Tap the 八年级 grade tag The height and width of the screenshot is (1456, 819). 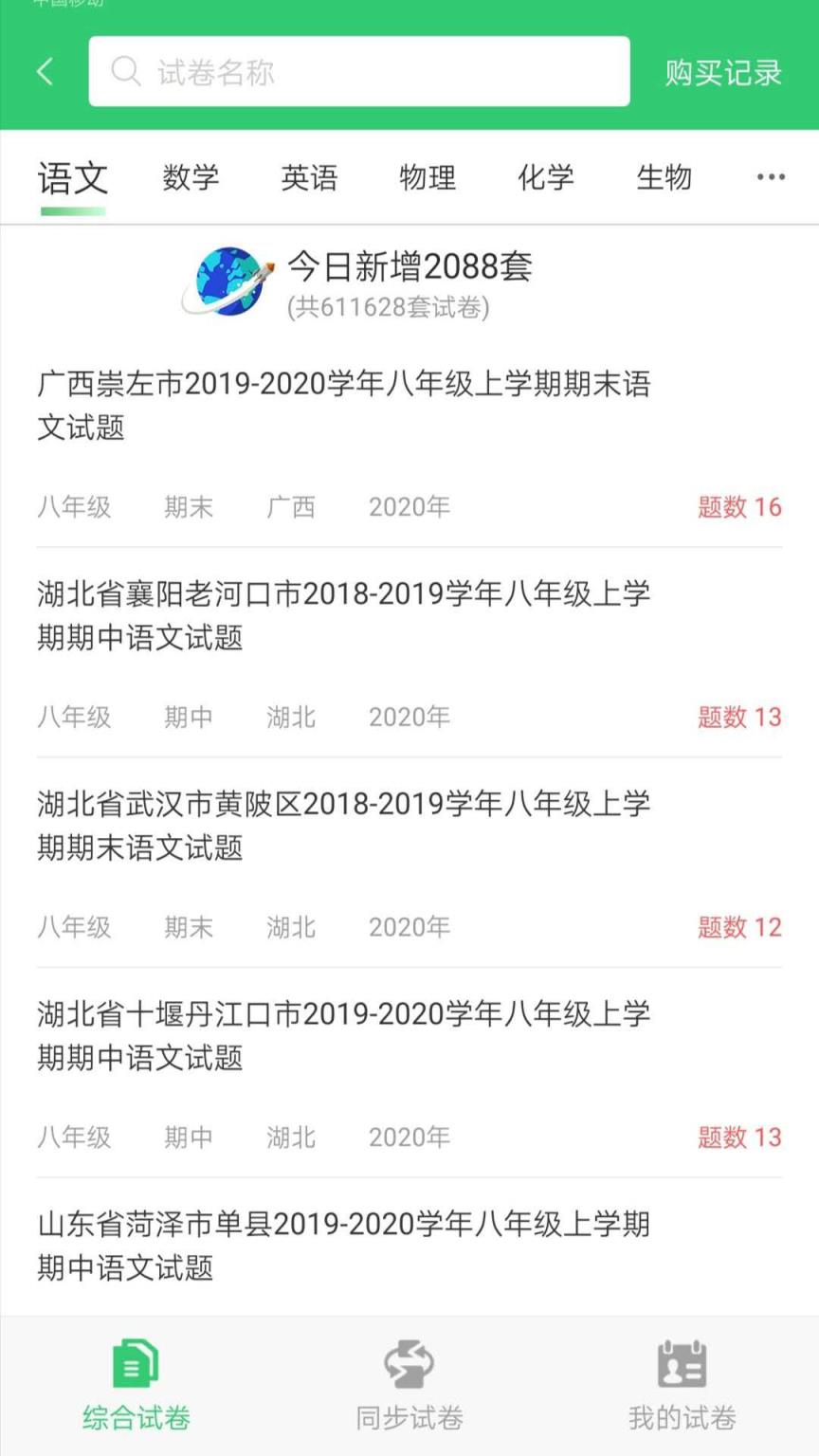click(75, 507)
